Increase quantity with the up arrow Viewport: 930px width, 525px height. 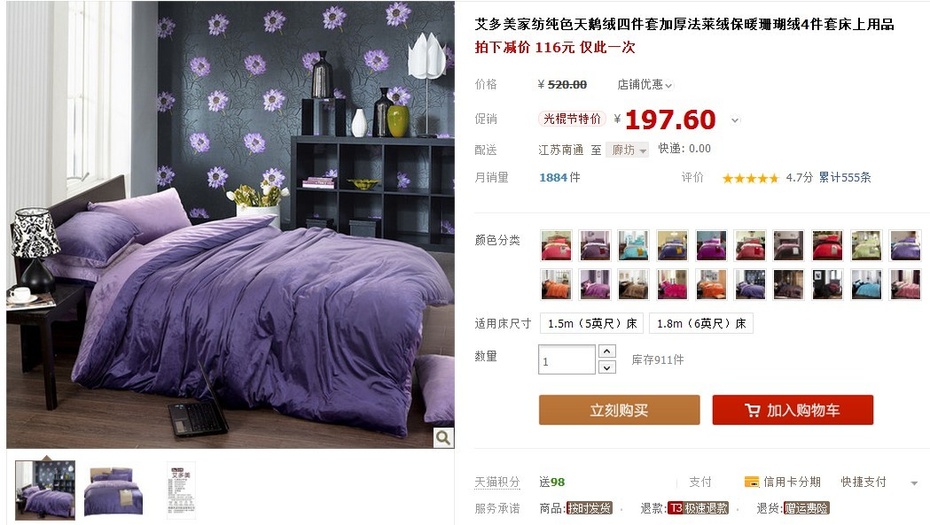point(607,352)
